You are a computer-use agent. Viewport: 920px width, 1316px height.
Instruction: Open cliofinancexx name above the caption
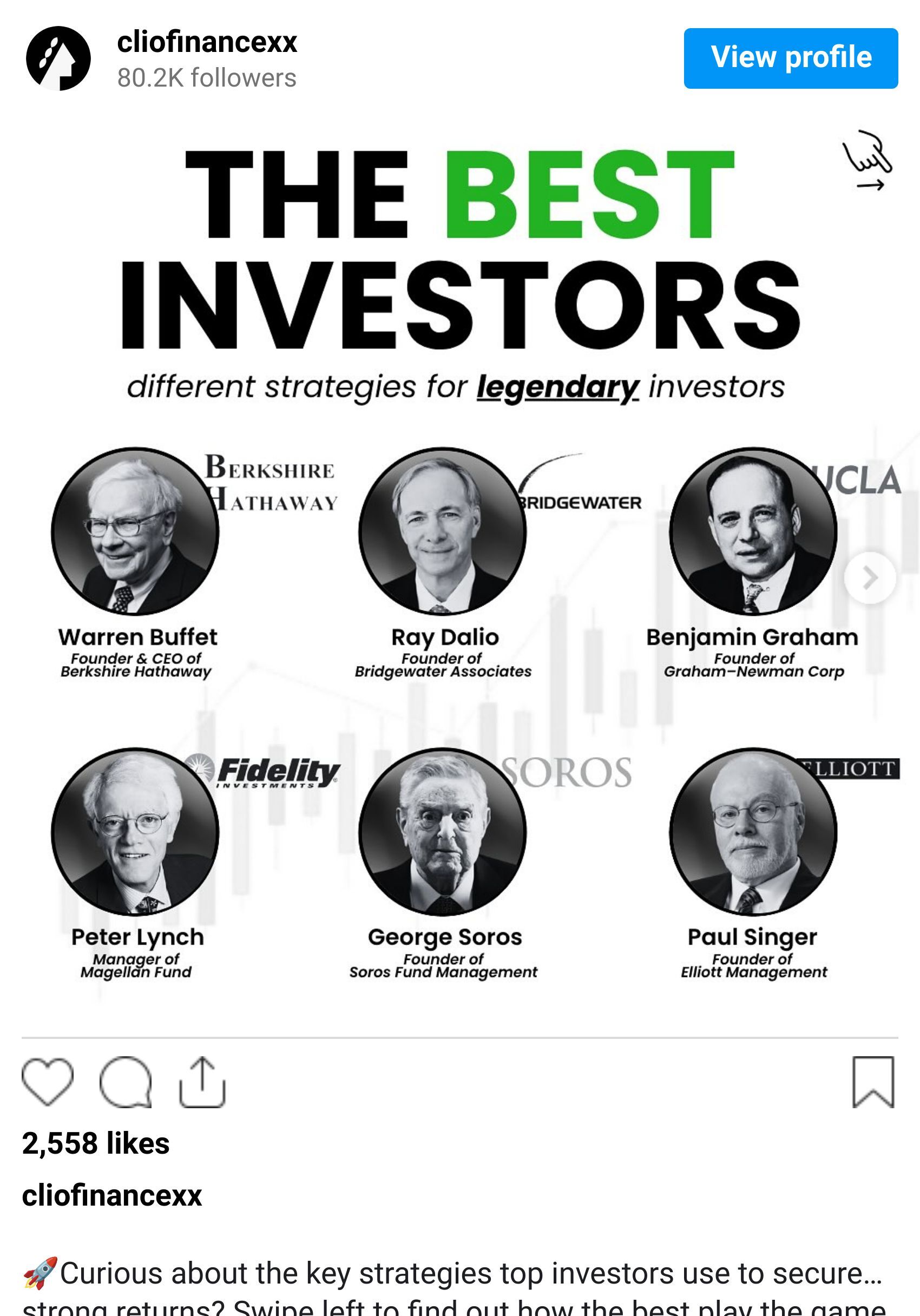112,1196
